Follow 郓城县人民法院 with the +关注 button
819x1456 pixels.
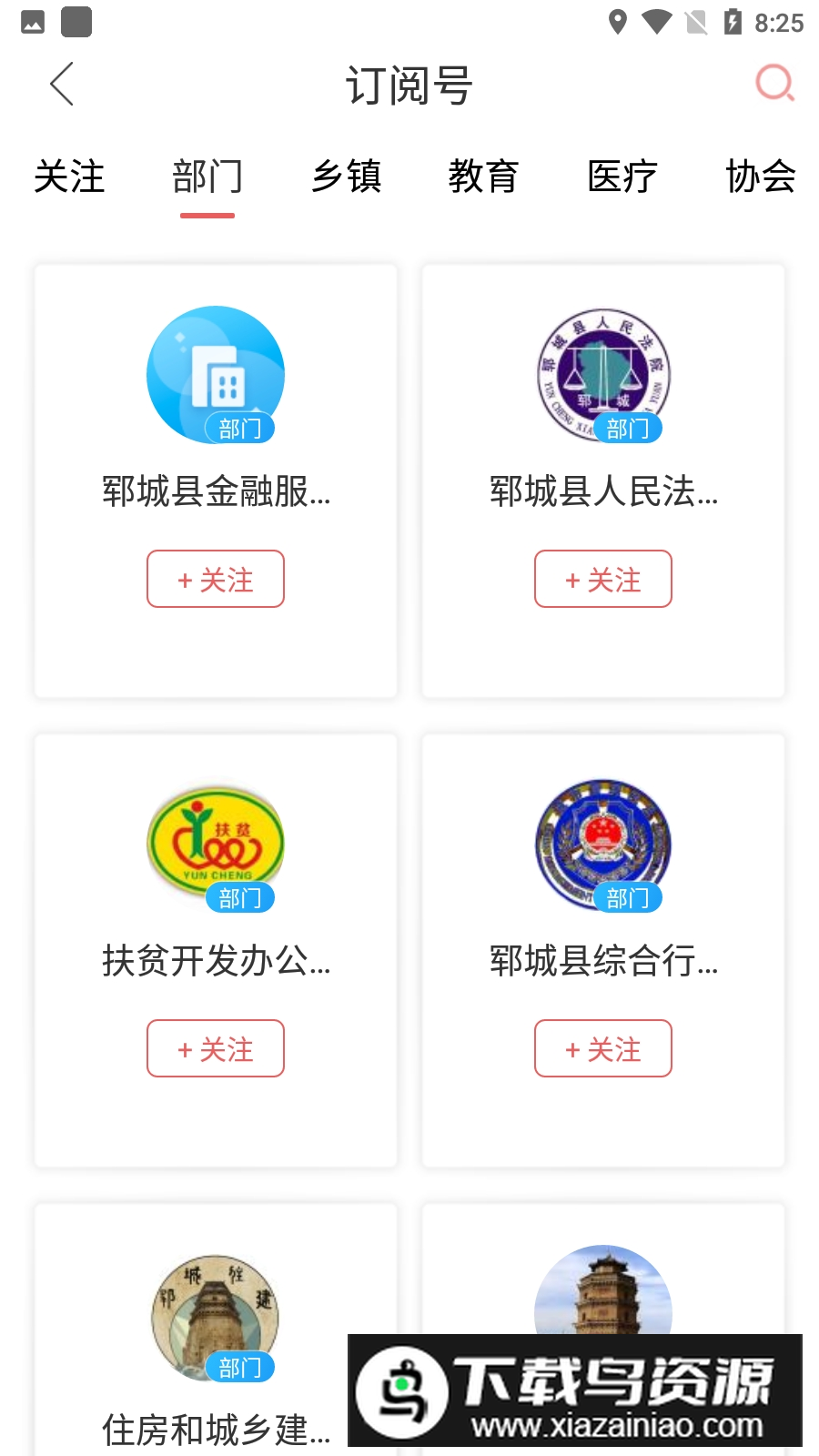pos(602,579)
